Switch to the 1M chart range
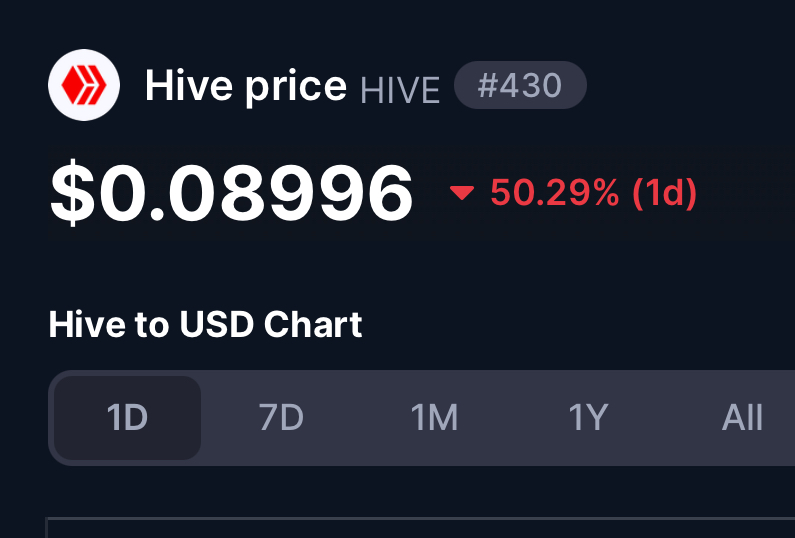Screen dimensions: 795x538 435,418
